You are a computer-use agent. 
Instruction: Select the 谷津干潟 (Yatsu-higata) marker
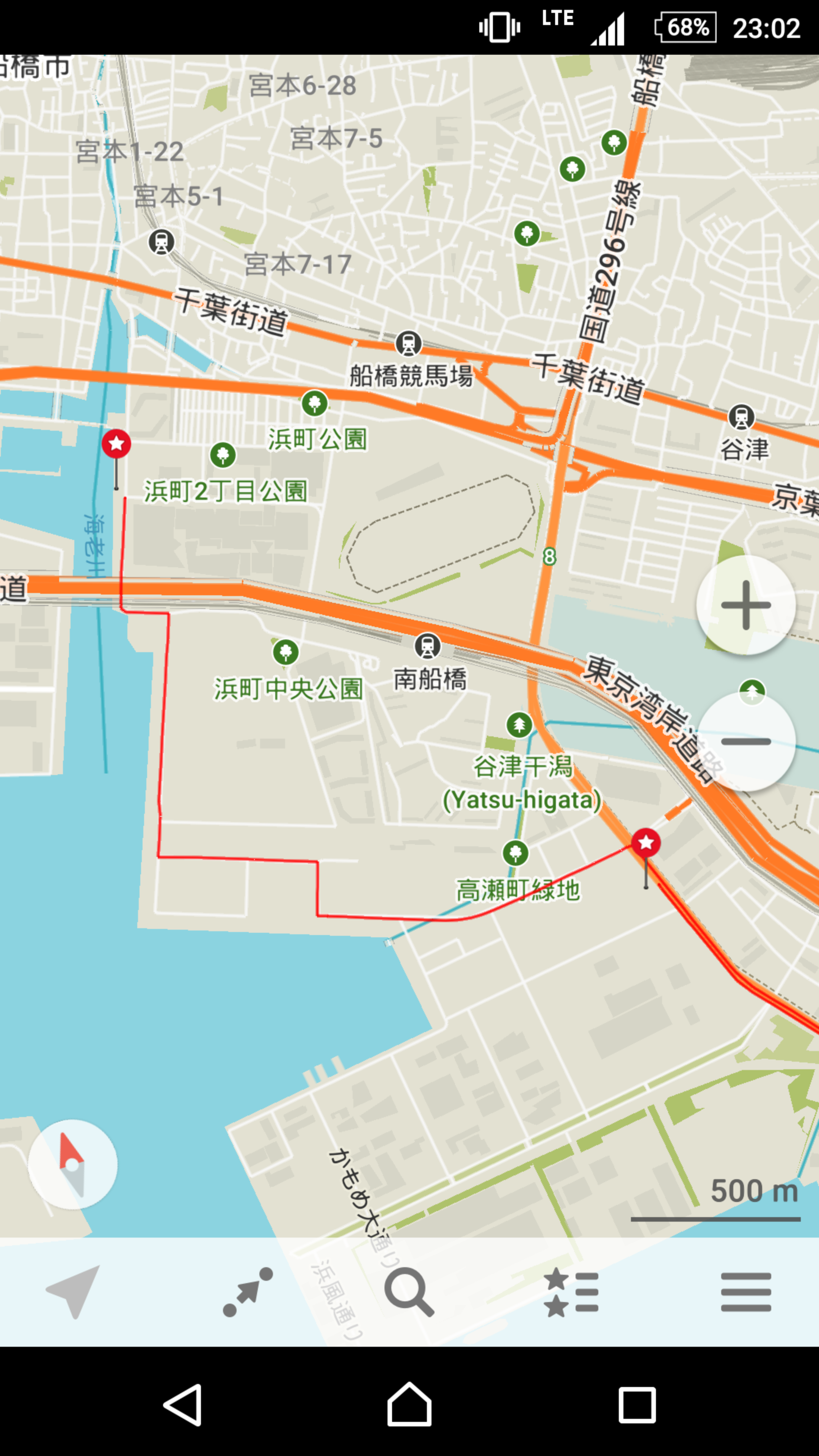[x=519, y=724]
